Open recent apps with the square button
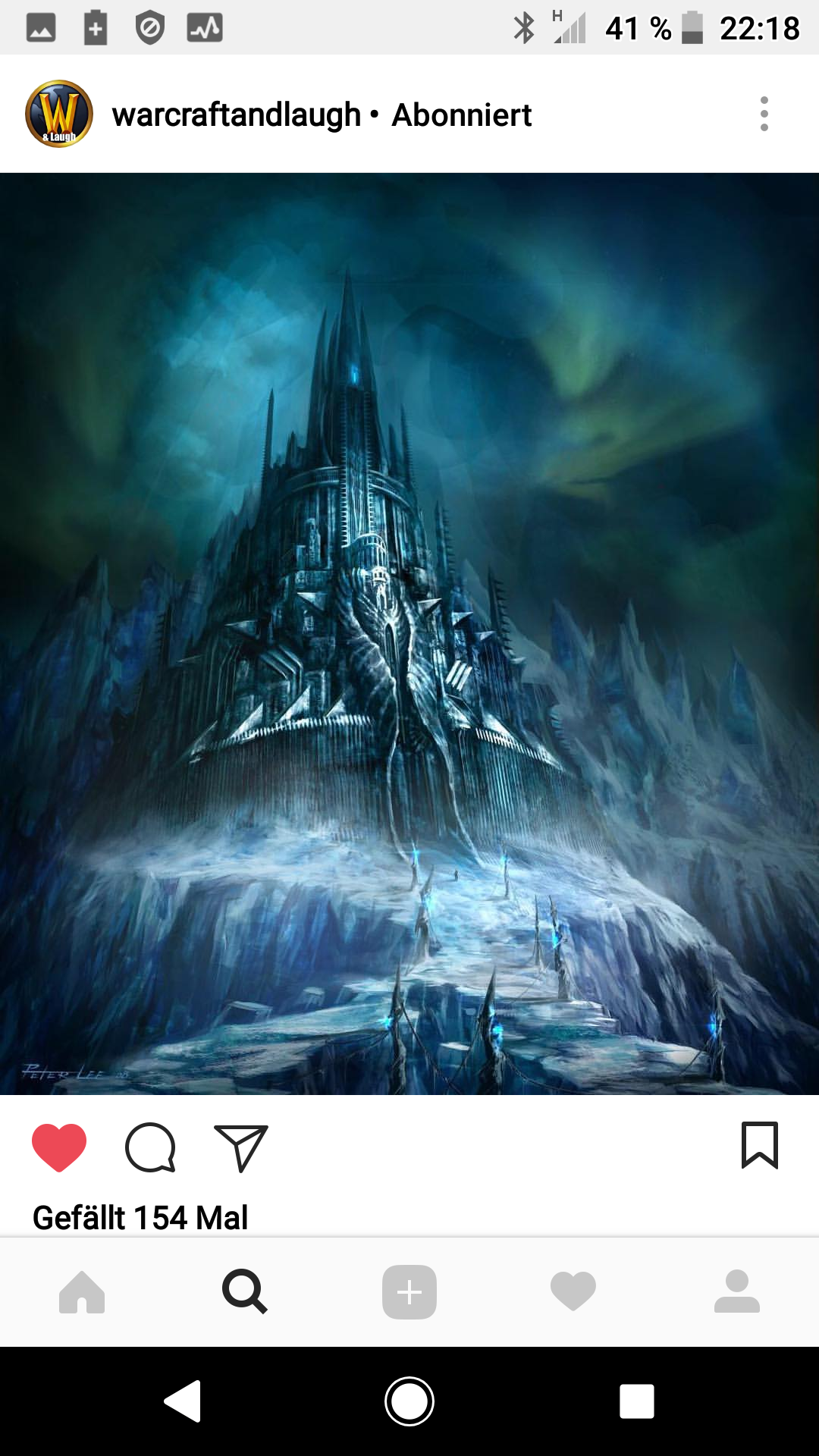The height and width of the screenshot is (1456, 819). pyautogui.click(x=636, y=1401)
